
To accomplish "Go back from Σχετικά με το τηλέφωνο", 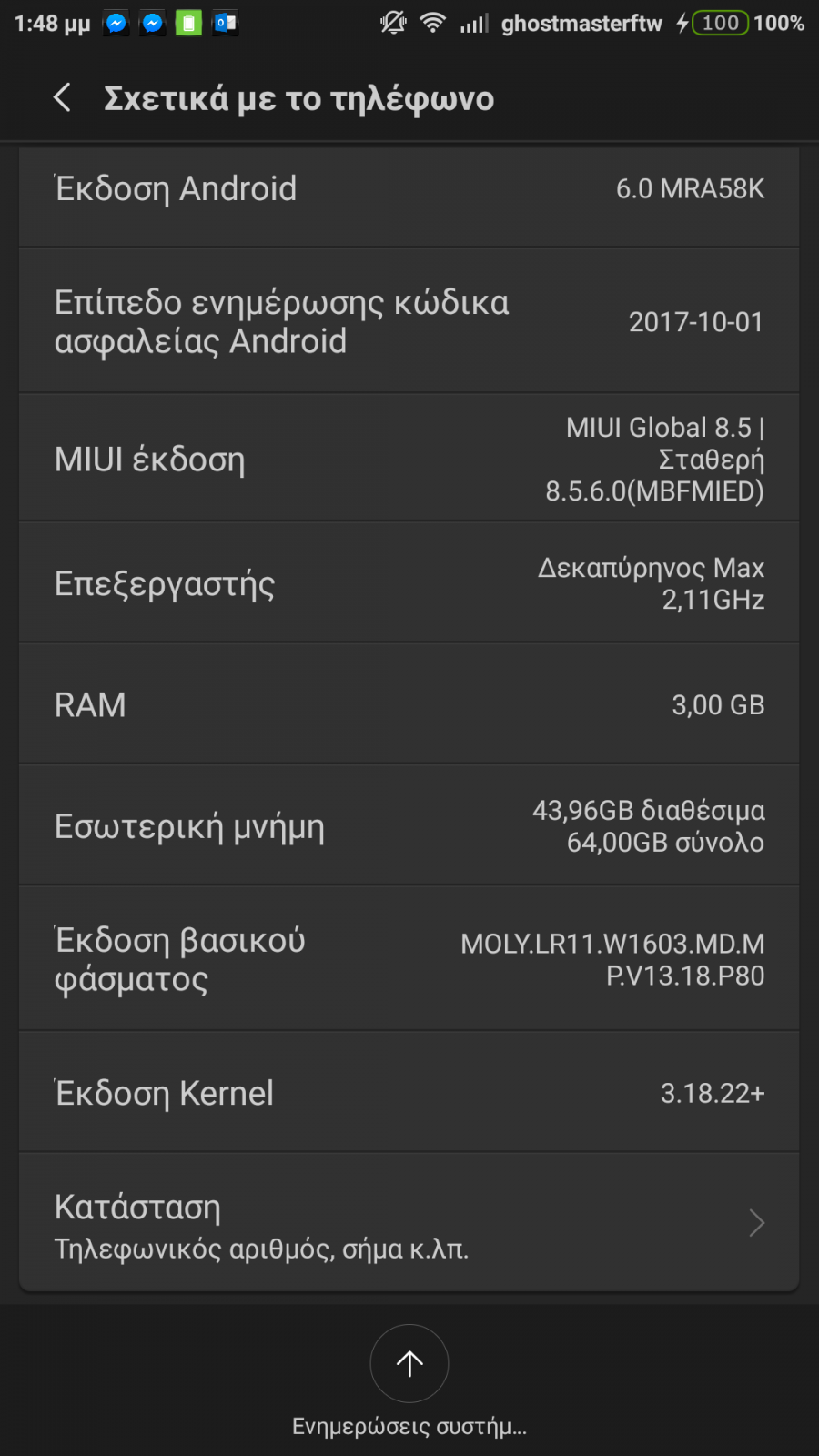I will click(62, 97).
